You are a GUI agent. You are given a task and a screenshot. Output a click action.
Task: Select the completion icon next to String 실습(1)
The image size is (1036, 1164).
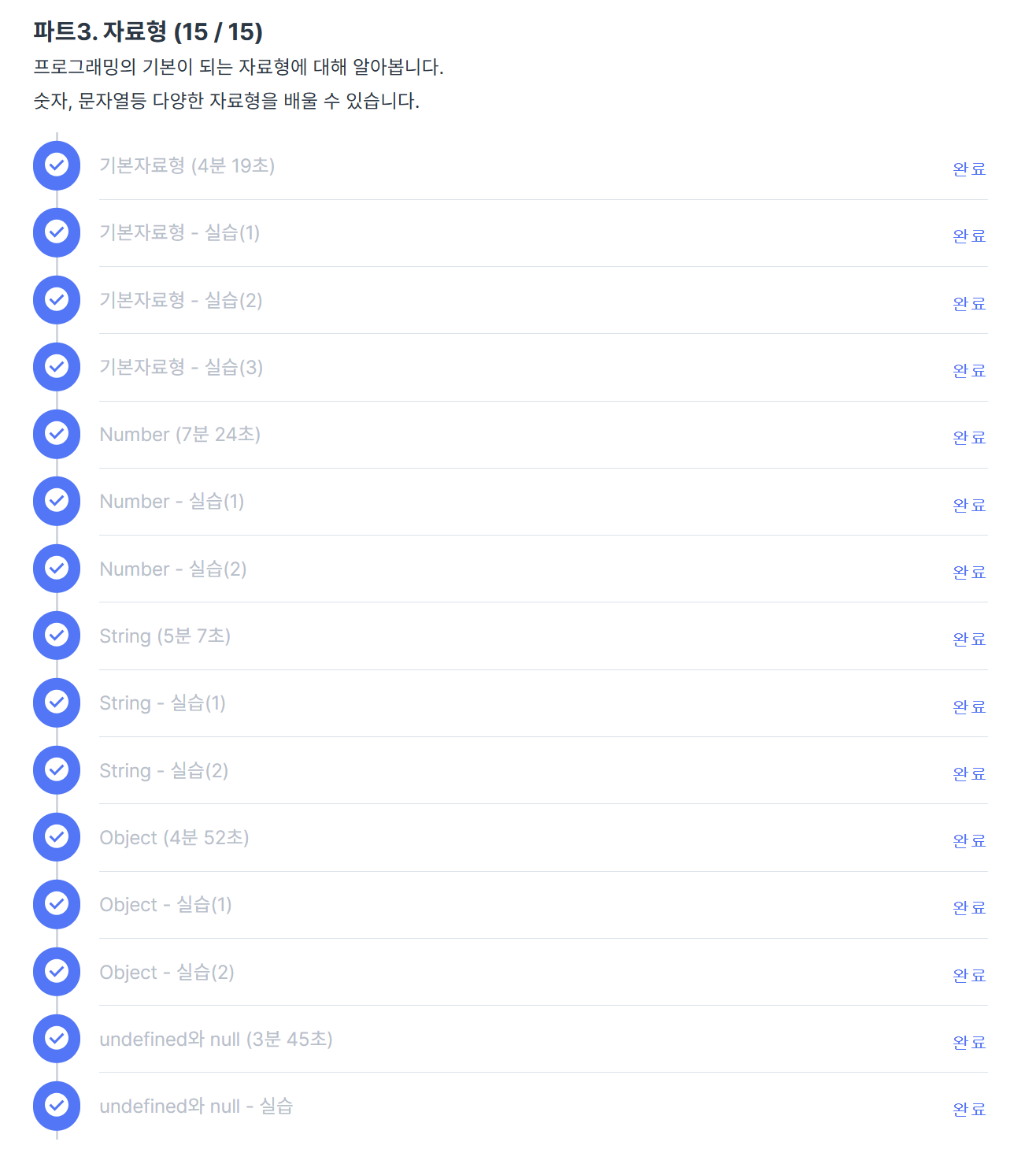point(56,702)
